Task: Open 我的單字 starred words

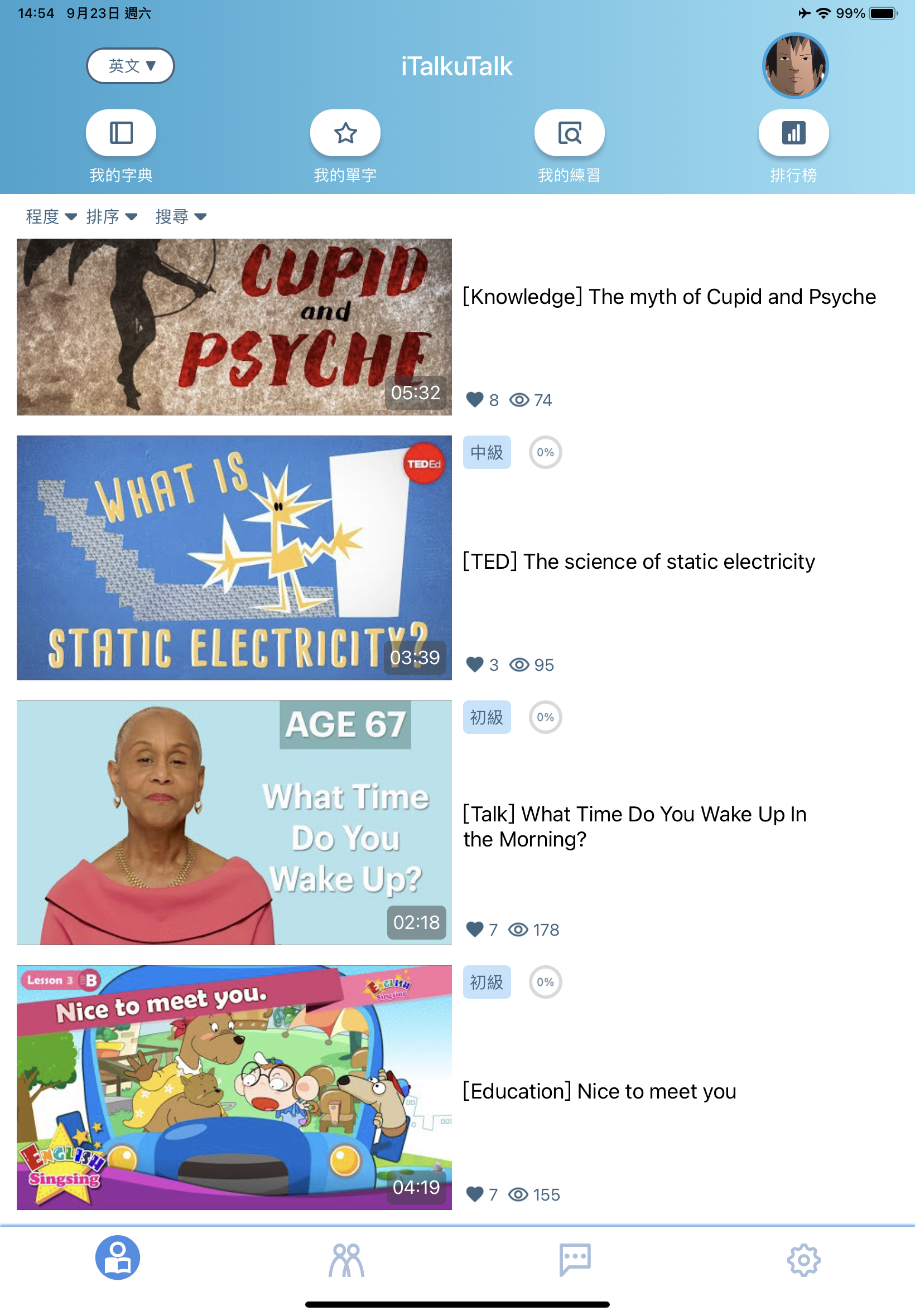Action: pyautogui.click(x=345, y=133)
